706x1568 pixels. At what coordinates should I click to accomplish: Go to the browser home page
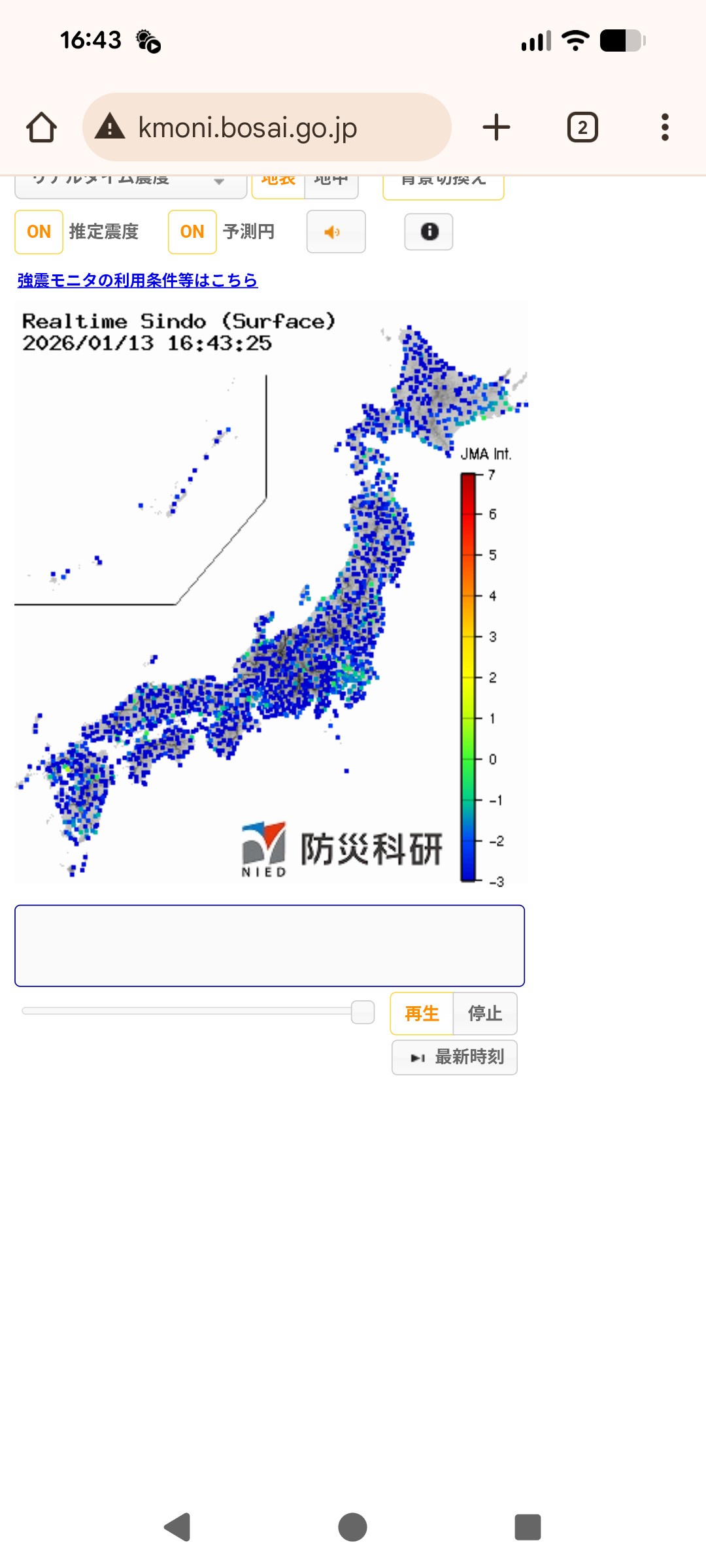(x=41, y=127)
